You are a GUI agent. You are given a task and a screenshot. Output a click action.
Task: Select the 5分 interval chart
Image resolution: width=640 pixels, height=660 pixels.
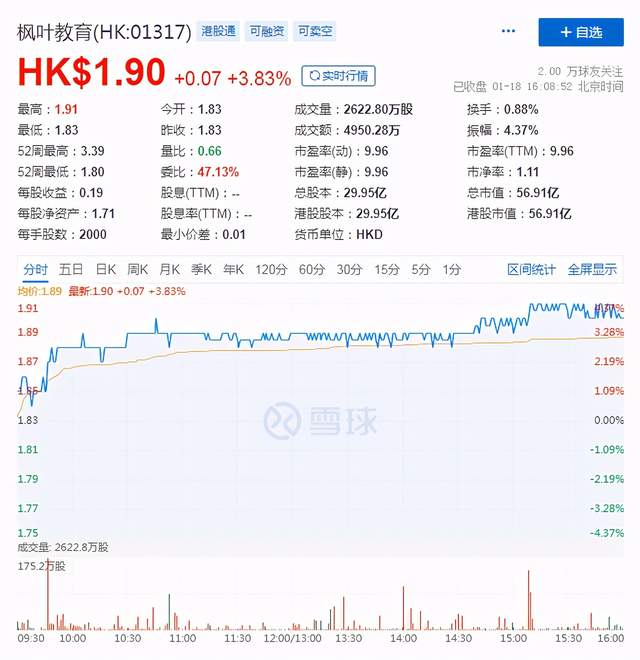[x=421, y=269]
